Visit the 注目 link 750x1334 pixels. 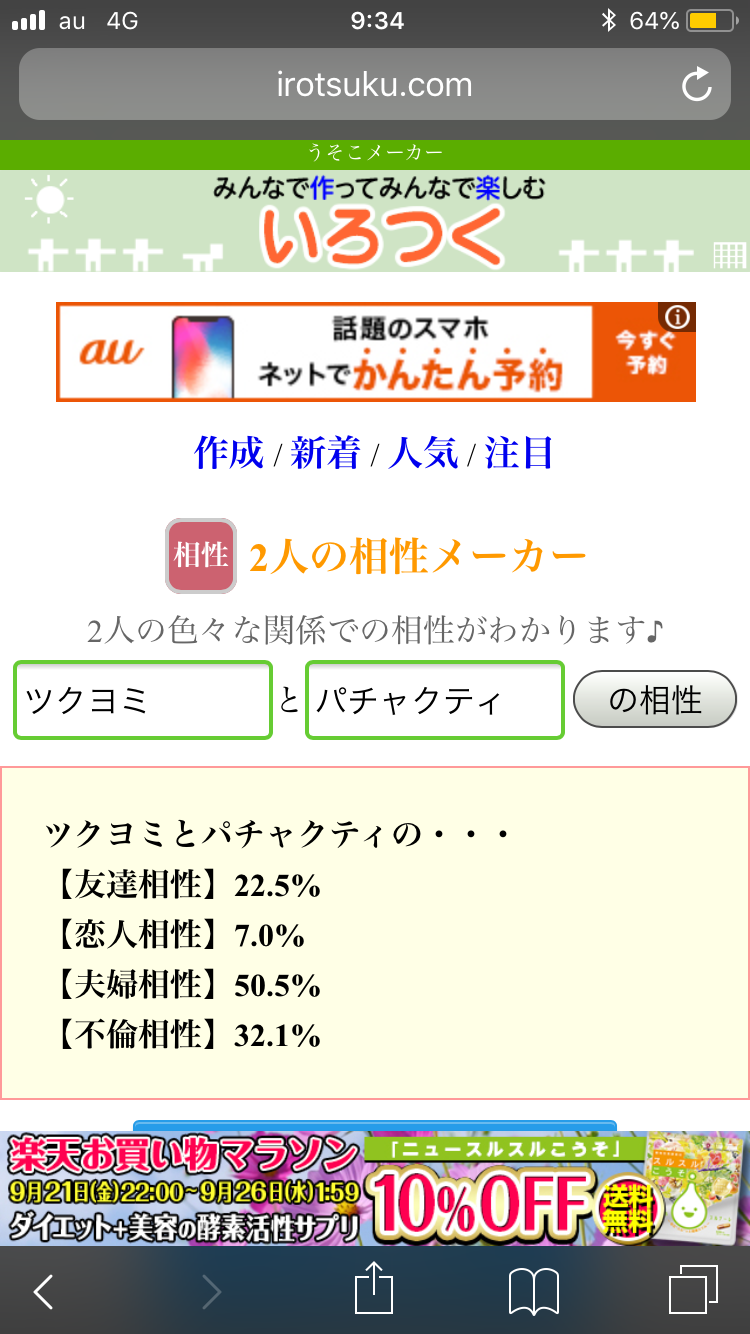(x=519, y=454)
